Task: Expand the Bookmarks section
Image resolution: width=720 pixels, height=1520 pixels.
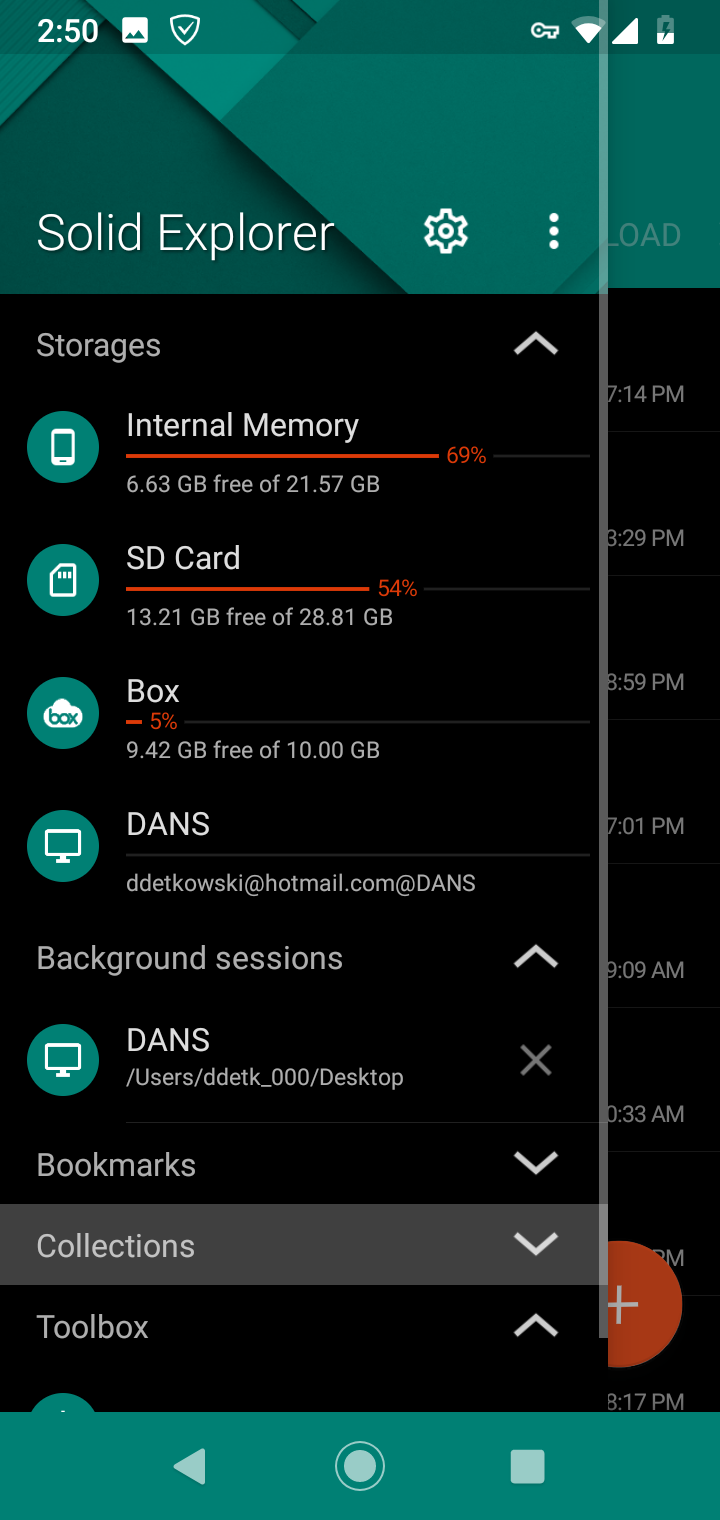Action: [x=536, y=1163]
